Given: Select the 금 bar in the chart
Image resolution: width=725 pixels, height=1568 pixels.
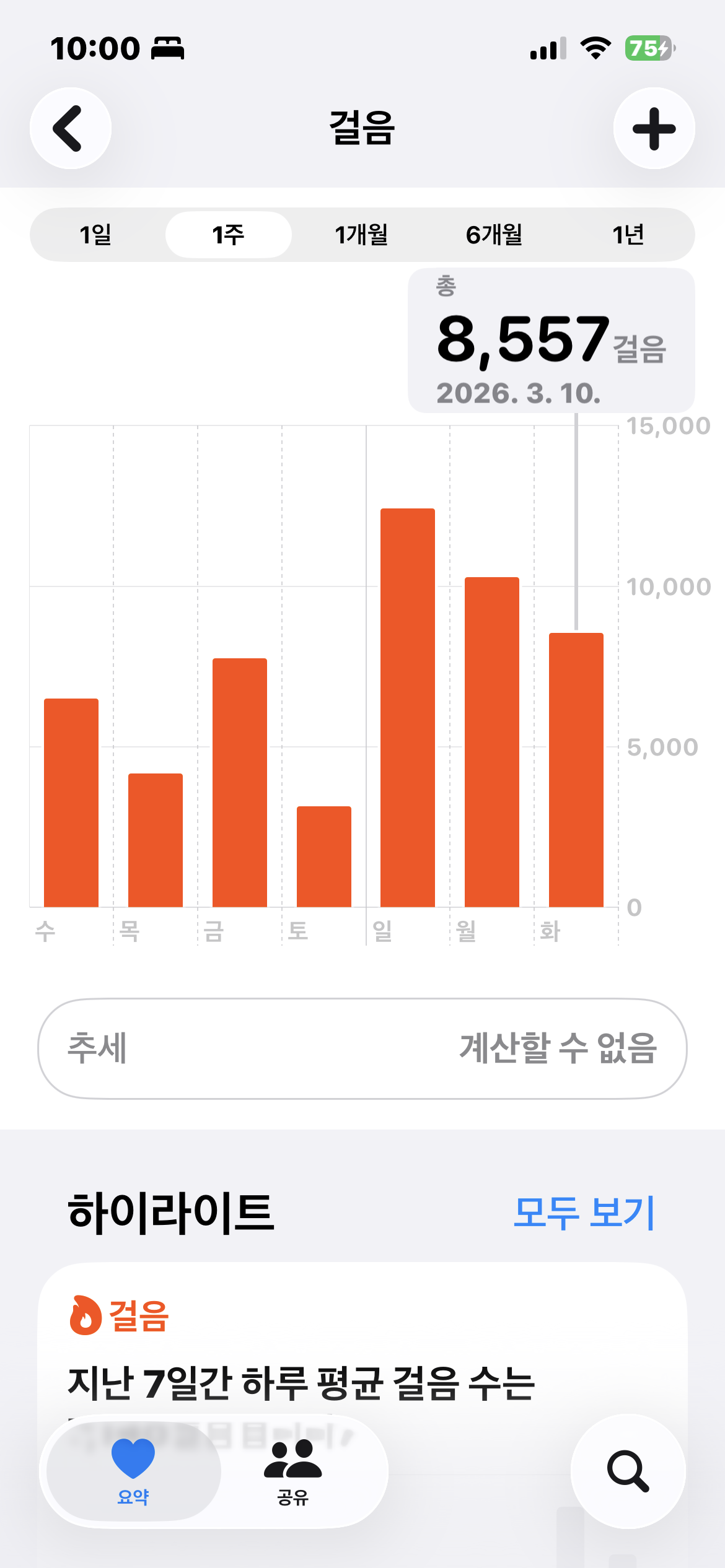Looking at the screenshot, I should pyautogui.click(x=240, y=783).
